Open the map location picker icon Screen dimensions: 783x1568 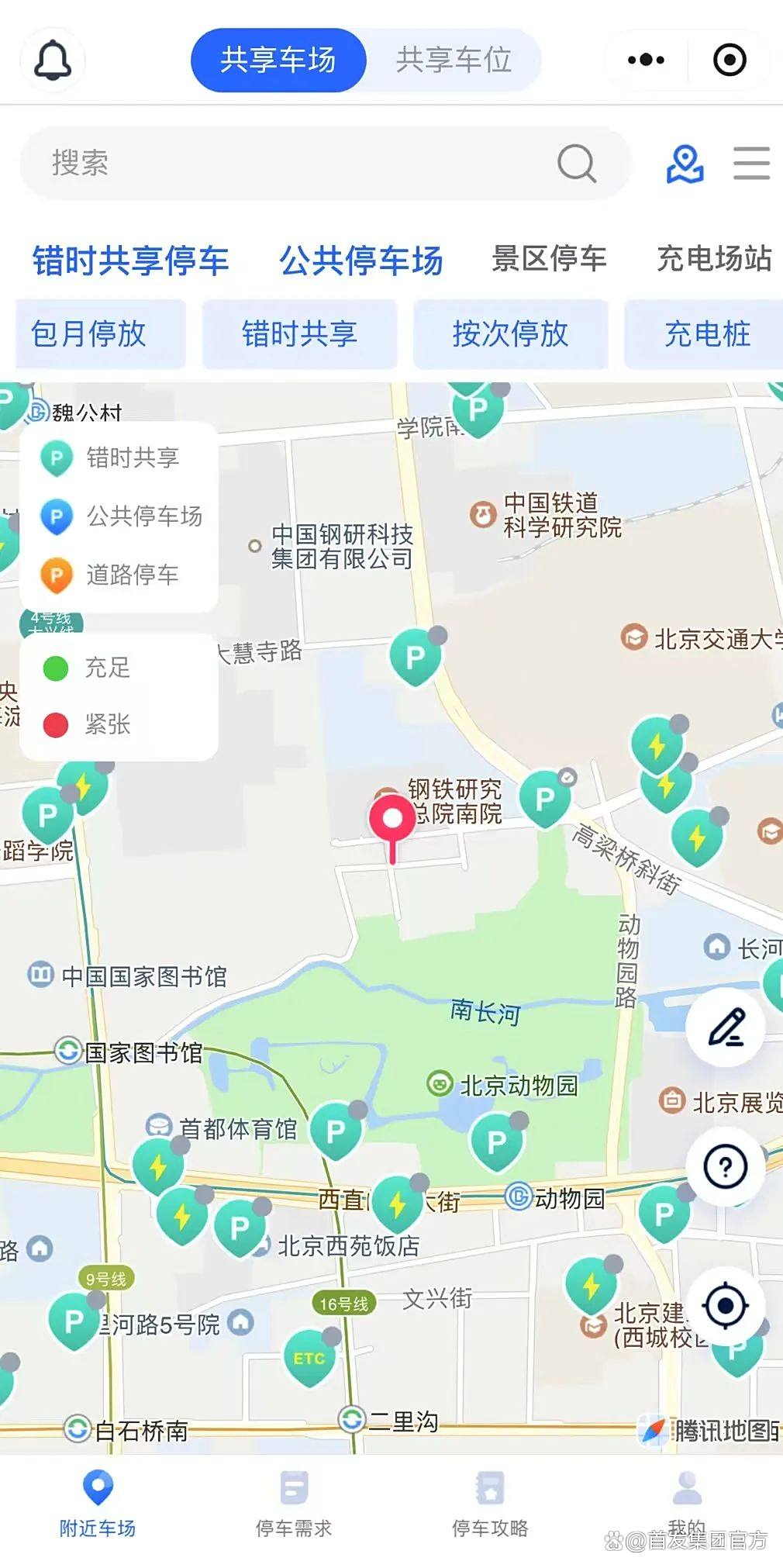685,164
